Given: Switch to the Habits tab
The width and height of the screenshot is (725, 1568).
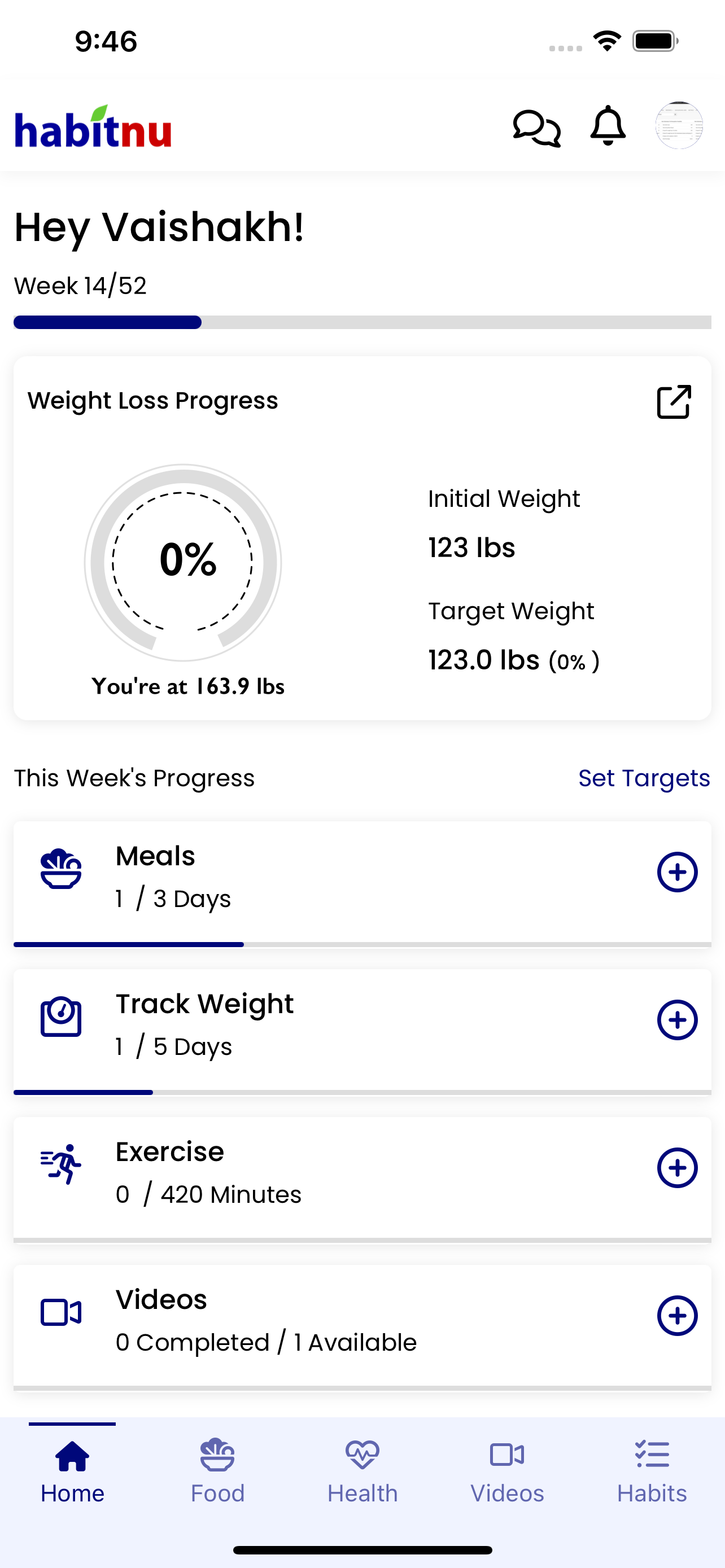Looking at the screenshot, I should (652, 1472).
